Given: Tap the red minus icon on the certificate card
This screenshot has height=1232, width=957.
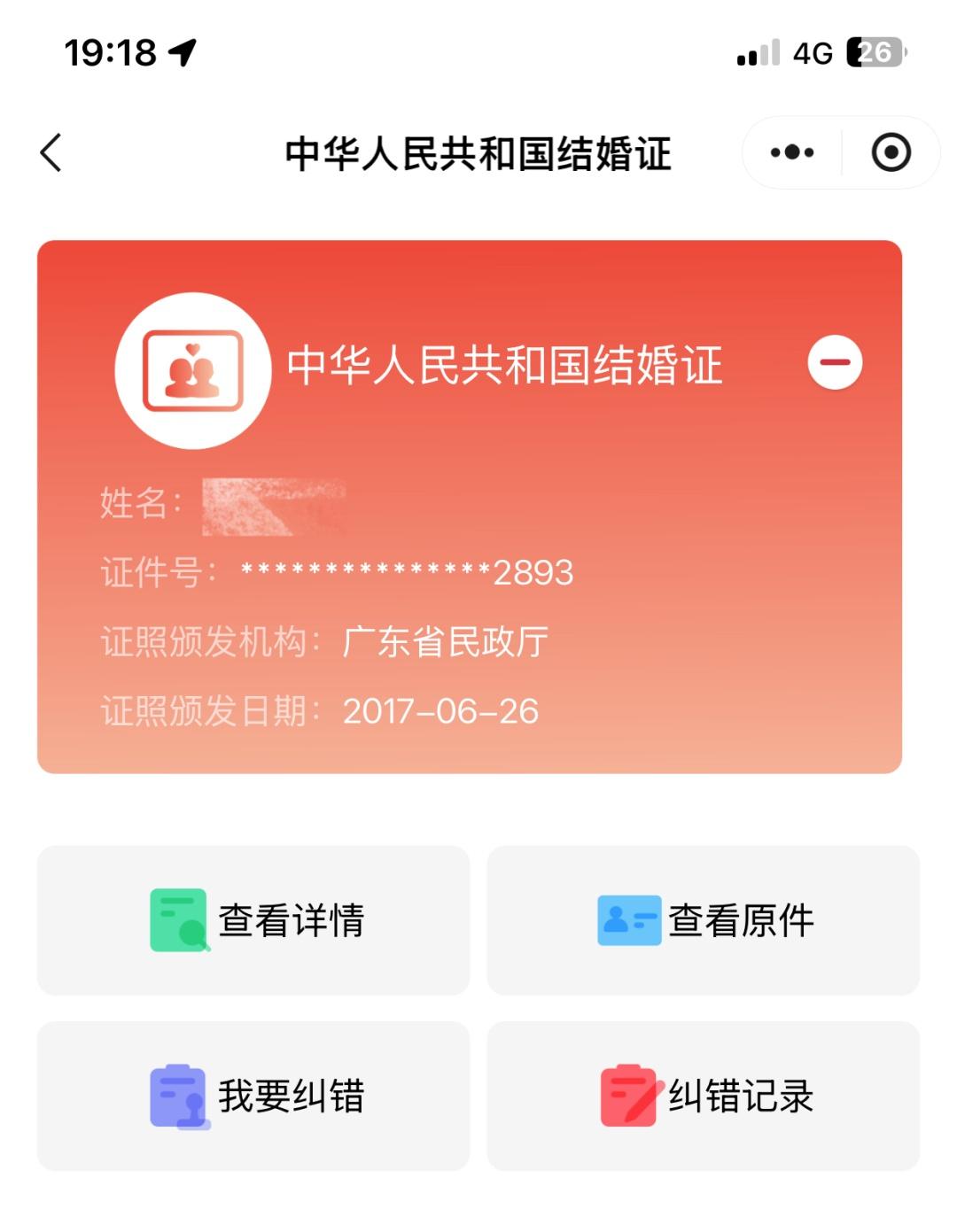Looking at the screenshot, I should tap(835, 362).
